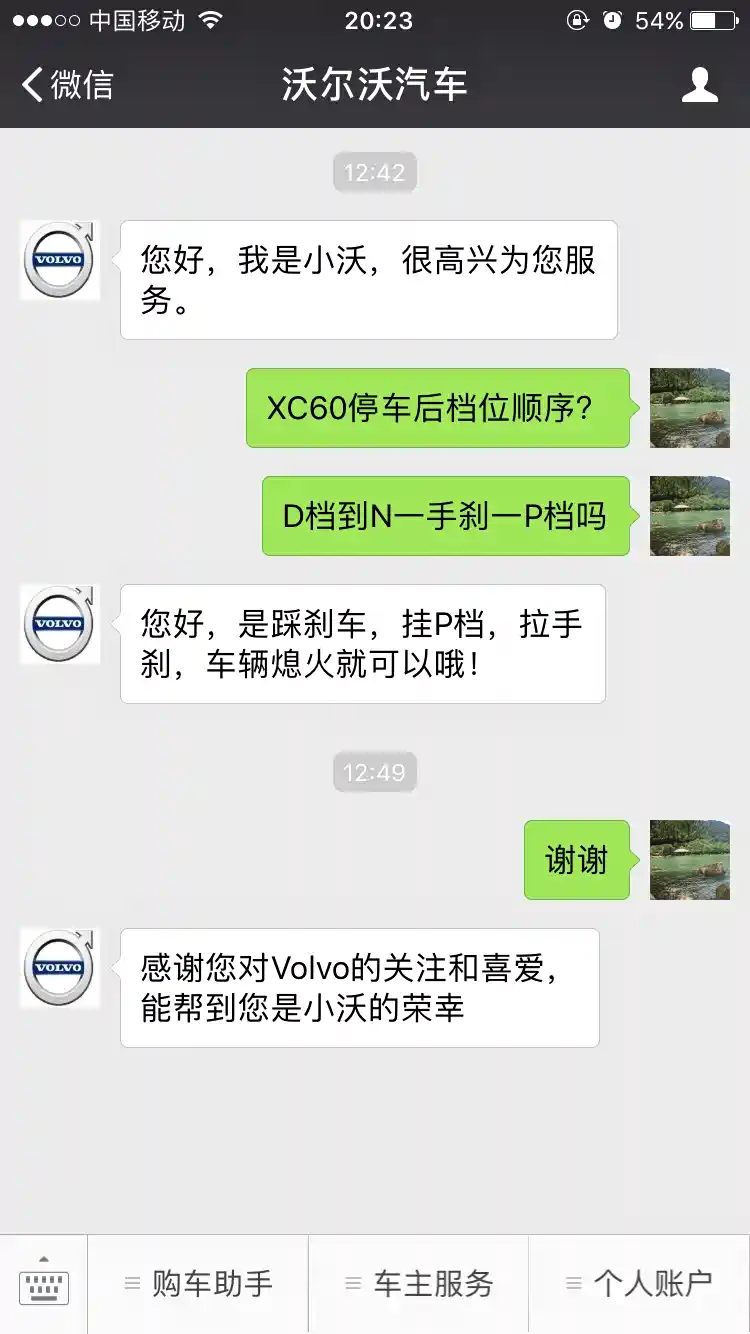Switch to keyboard input mode
This screenshot has height=1334, width=750.
(44, 1284)
